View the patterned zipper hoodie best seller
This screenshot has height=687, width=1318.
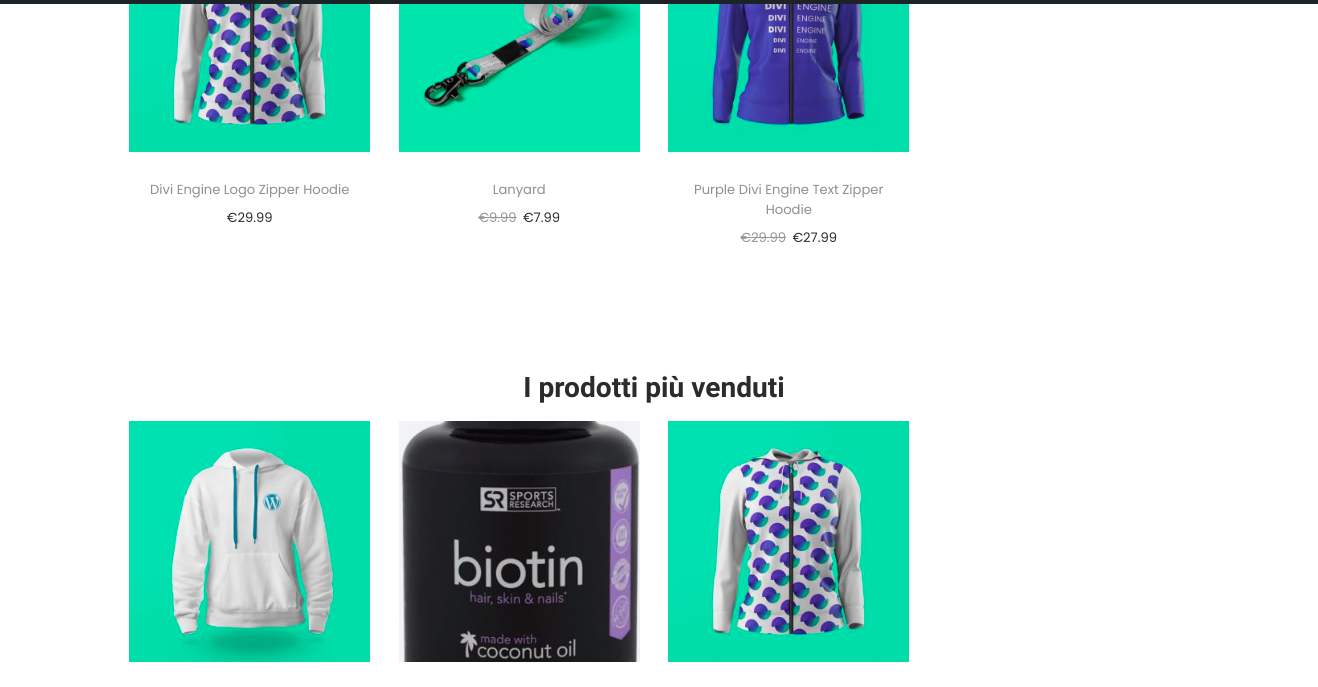(788, 541)
